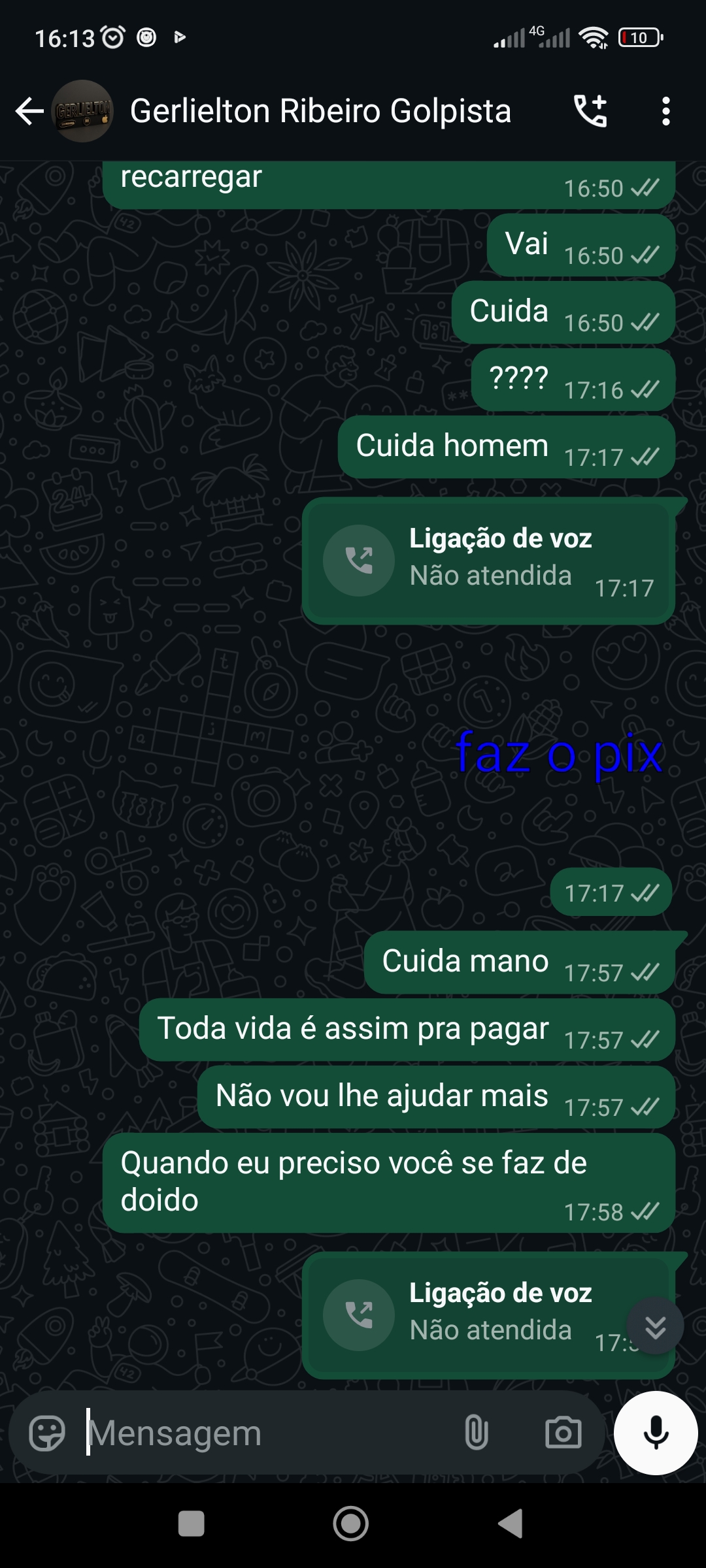This screenshot has height=1568, width=706.
Task: Jump to latest messages with double-chevron button
Action: coord(655,1326)
